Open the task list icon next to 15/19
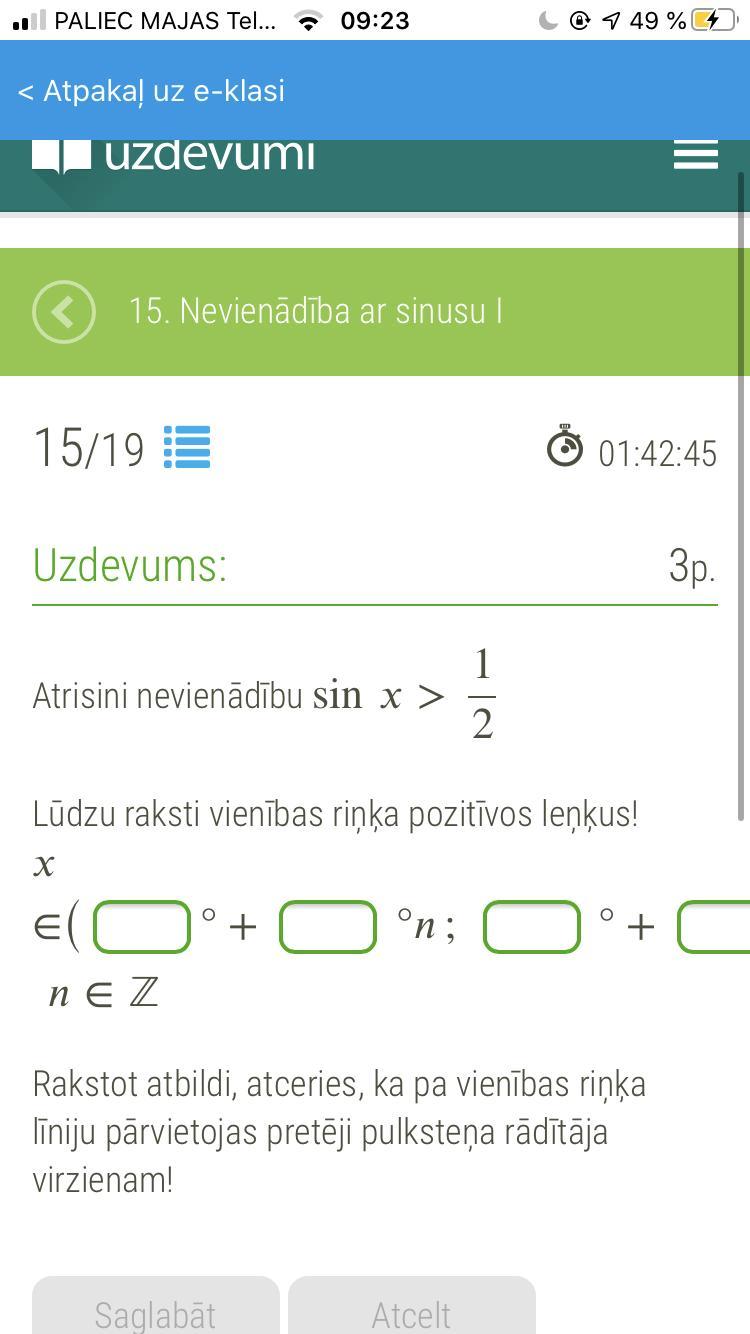The image size is (750, 1334). click(x=187, y=447)
